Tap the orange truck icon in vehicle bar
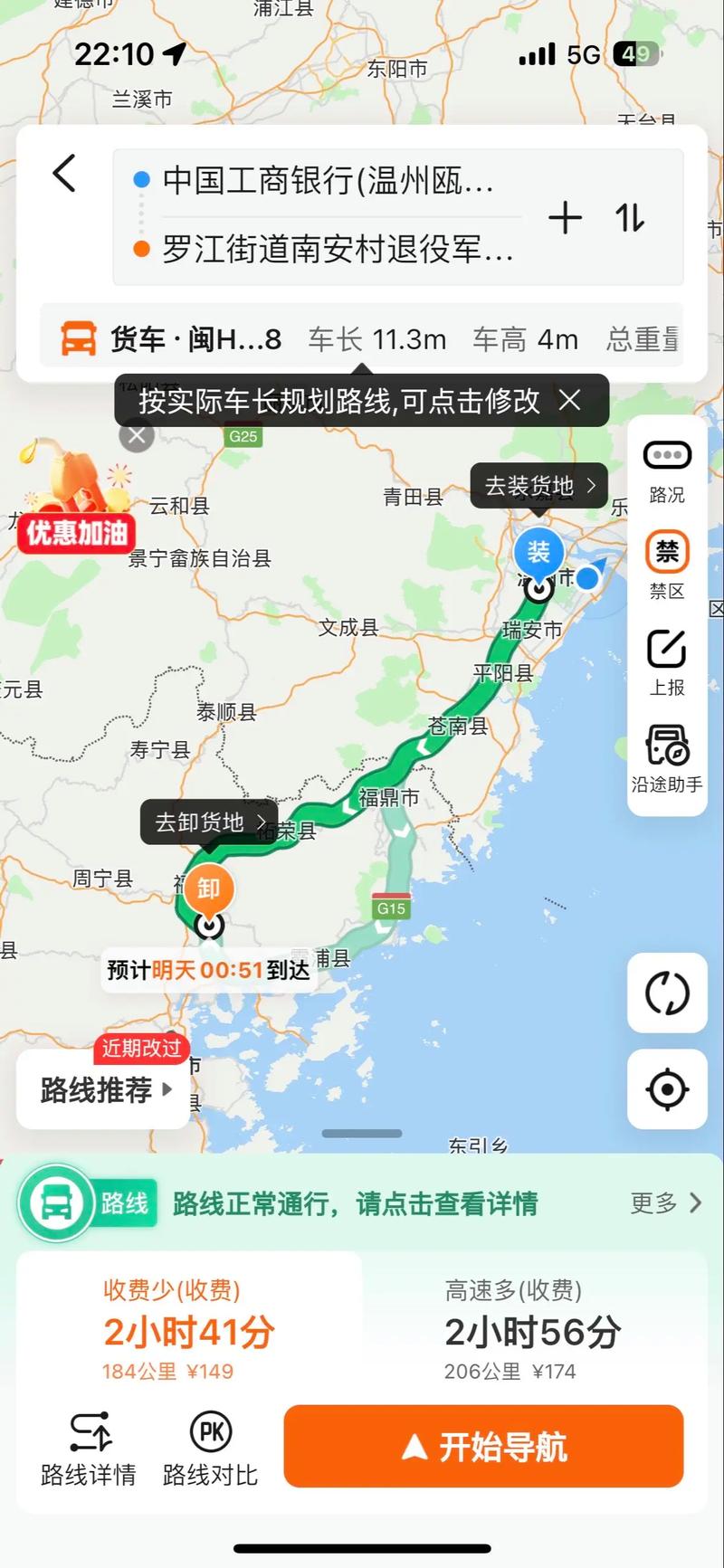724x1568 pixels. (x=79, y=337)
